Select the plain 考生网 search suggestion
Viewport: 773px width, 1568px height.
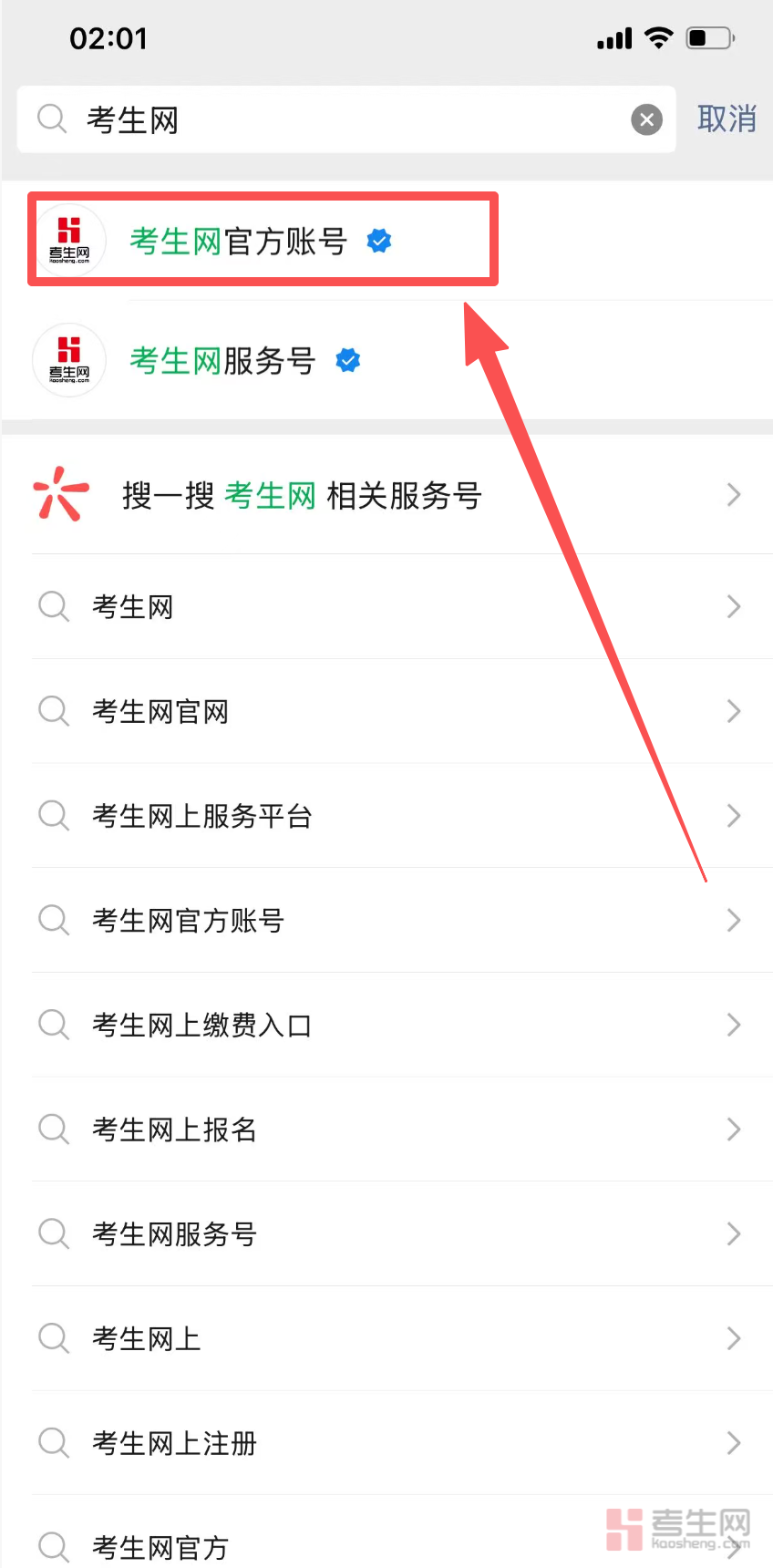click(x=133, y=607)
